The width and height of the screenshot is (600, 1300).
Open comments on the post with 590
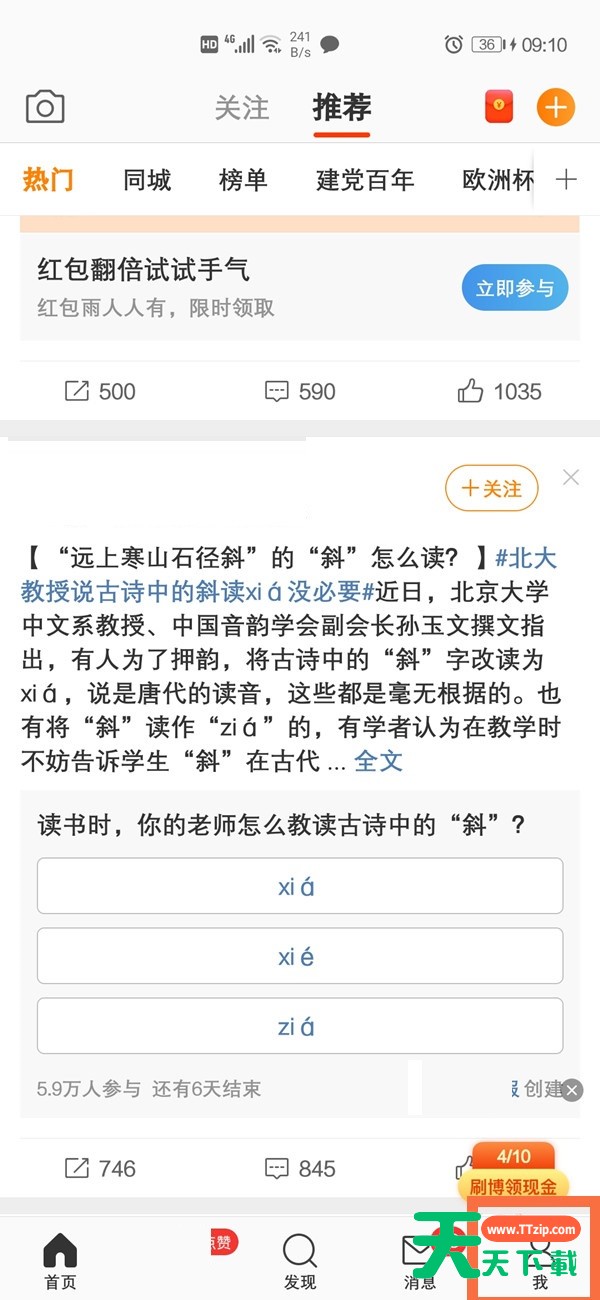point(300,391)
